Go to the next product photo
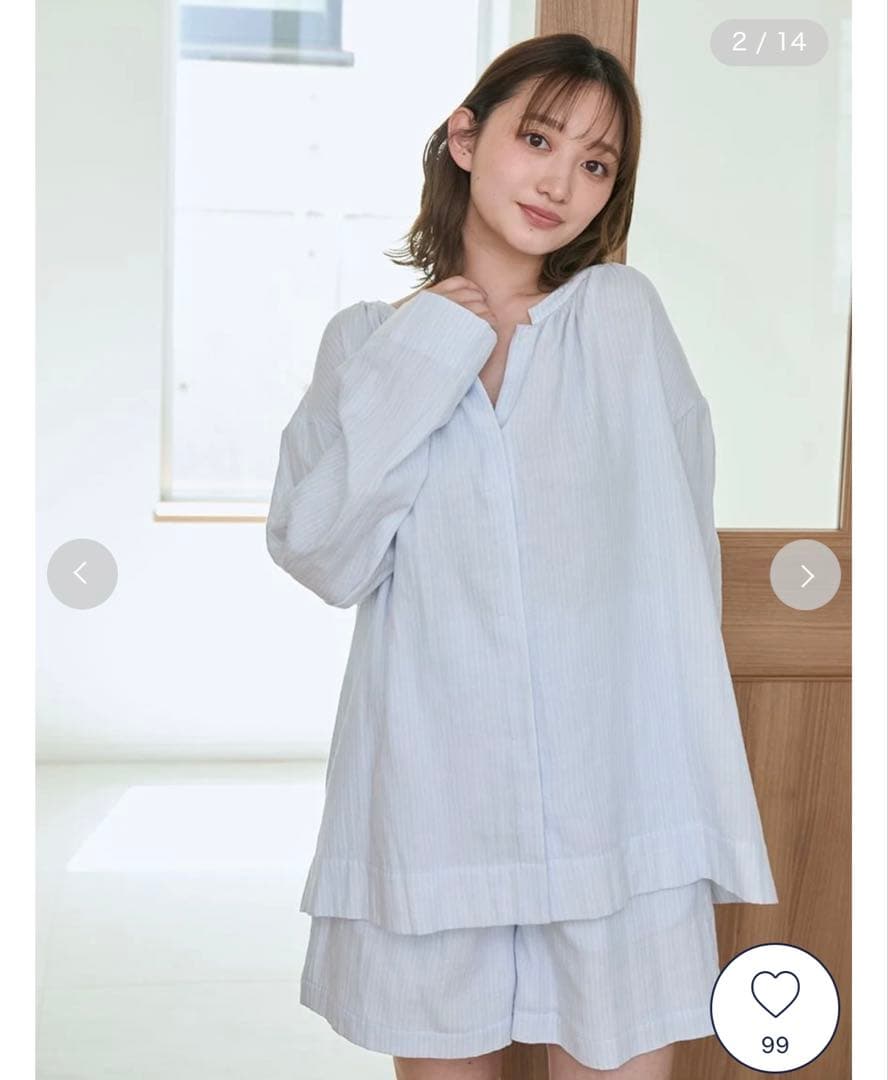This screenshot has height=1080, width=888. pos(805,575)
